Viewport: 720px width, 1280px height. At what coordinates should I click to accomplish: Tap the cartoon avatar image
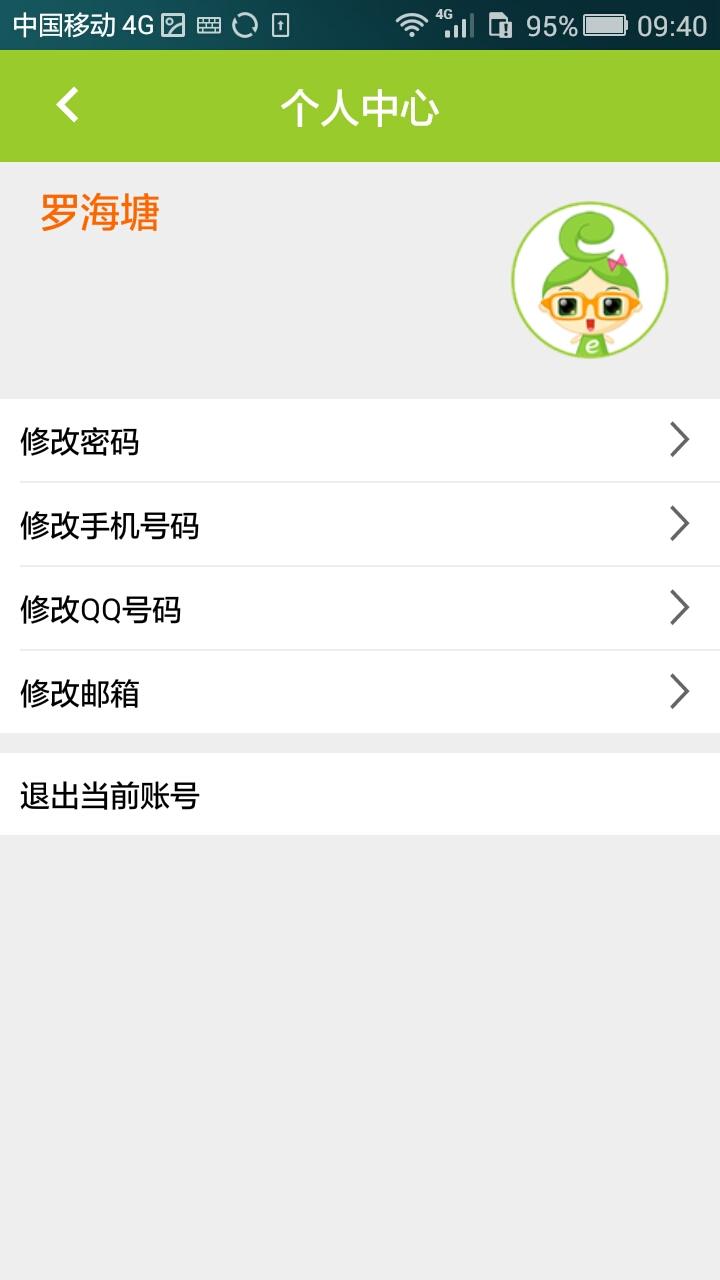(x=591, y=280)
